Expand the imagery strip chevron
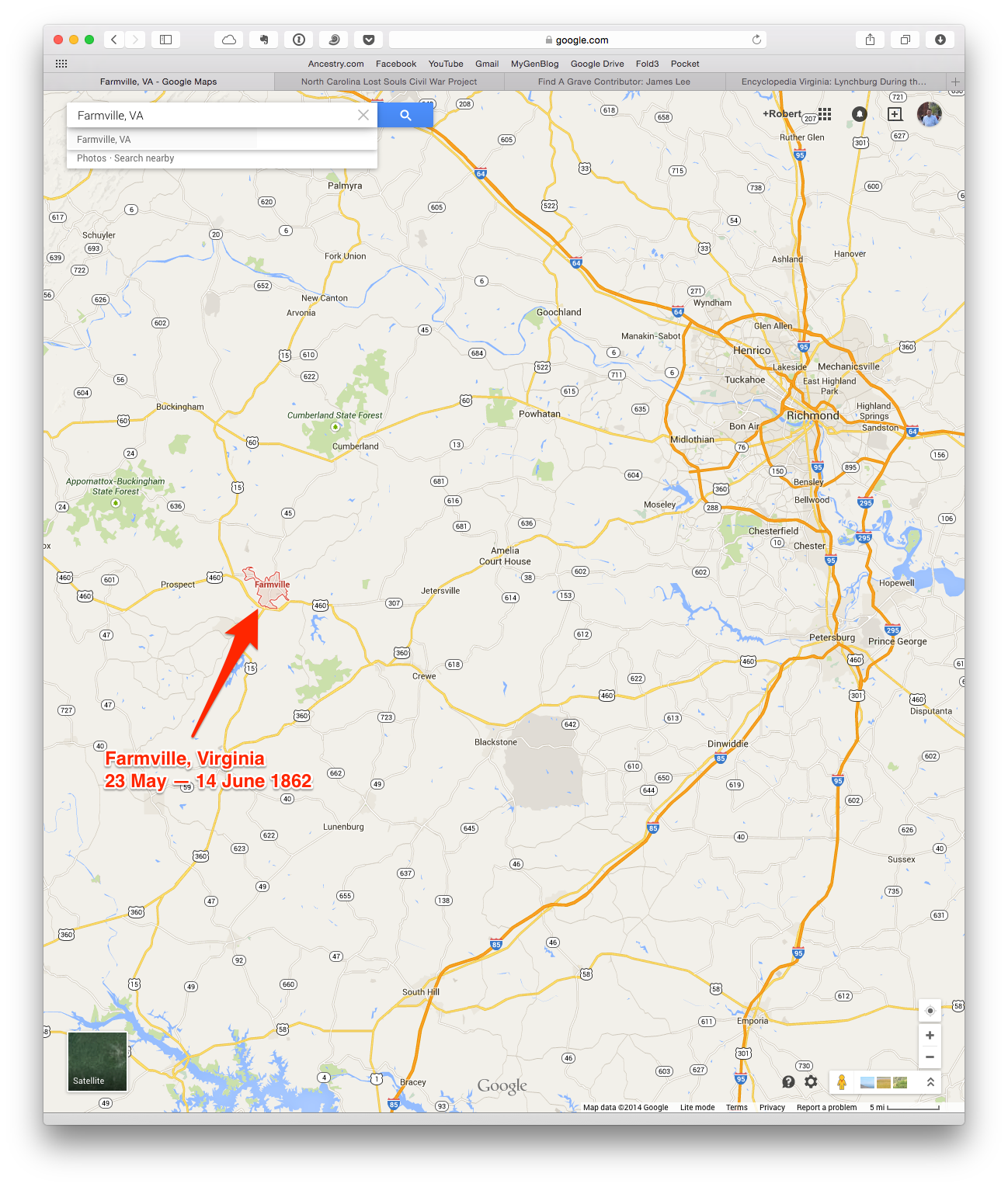 pyautogui.click(x=930, y=1081)
